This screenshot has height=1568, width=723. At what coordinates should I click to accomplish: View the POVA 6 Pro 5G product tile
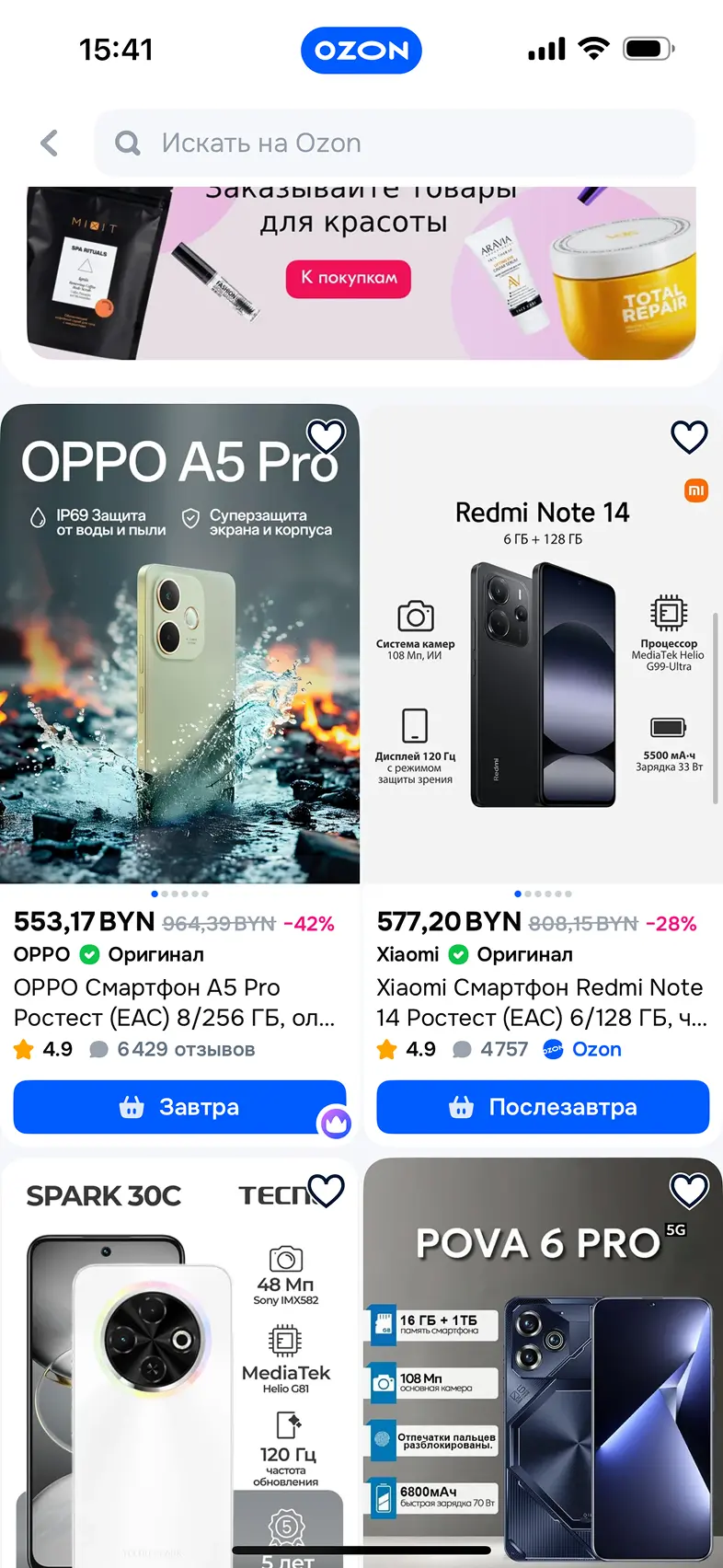click(543, 1363)
